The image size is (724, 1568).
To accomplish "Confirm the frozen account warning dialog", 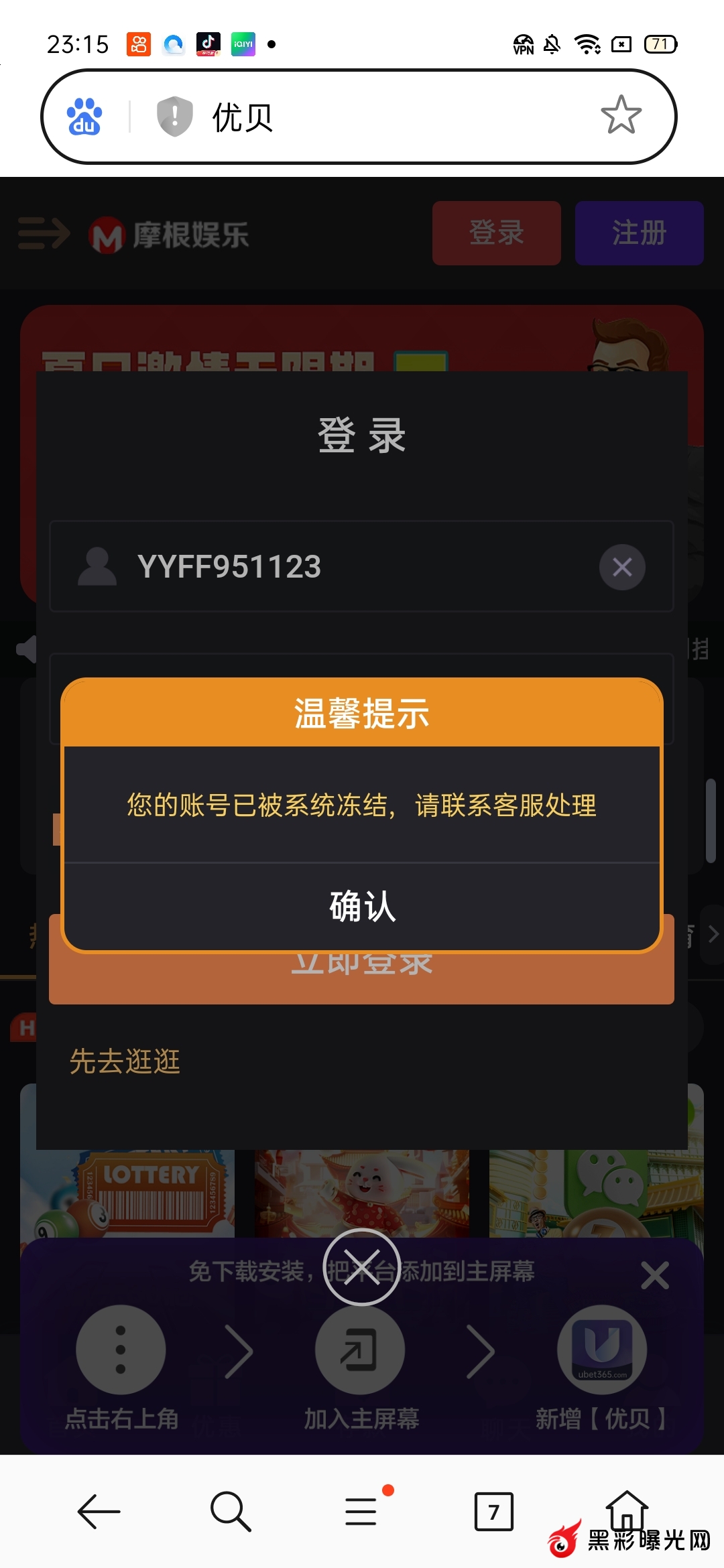I will tap(362, 906).
